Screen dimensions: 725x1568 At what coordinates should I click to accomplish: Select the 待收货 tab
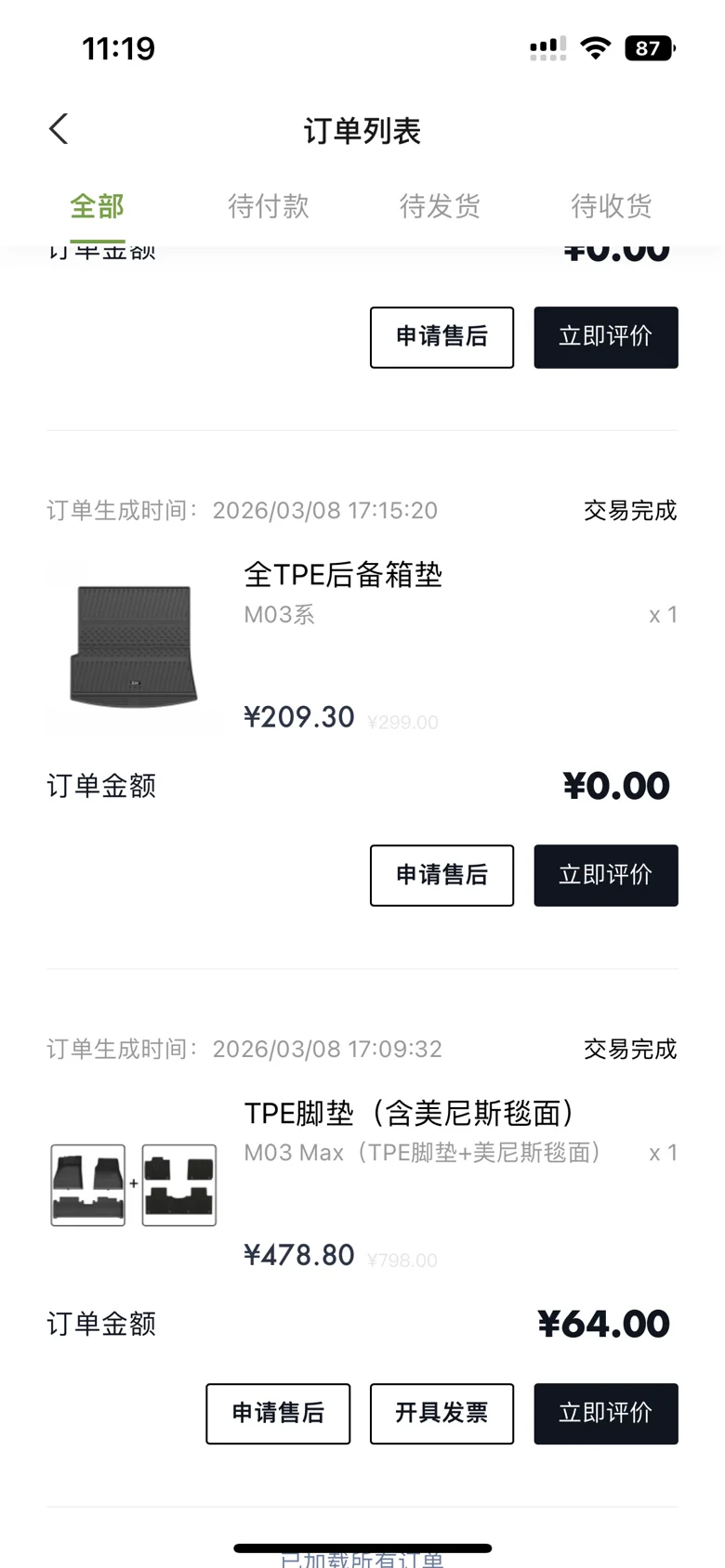point(611,206)
